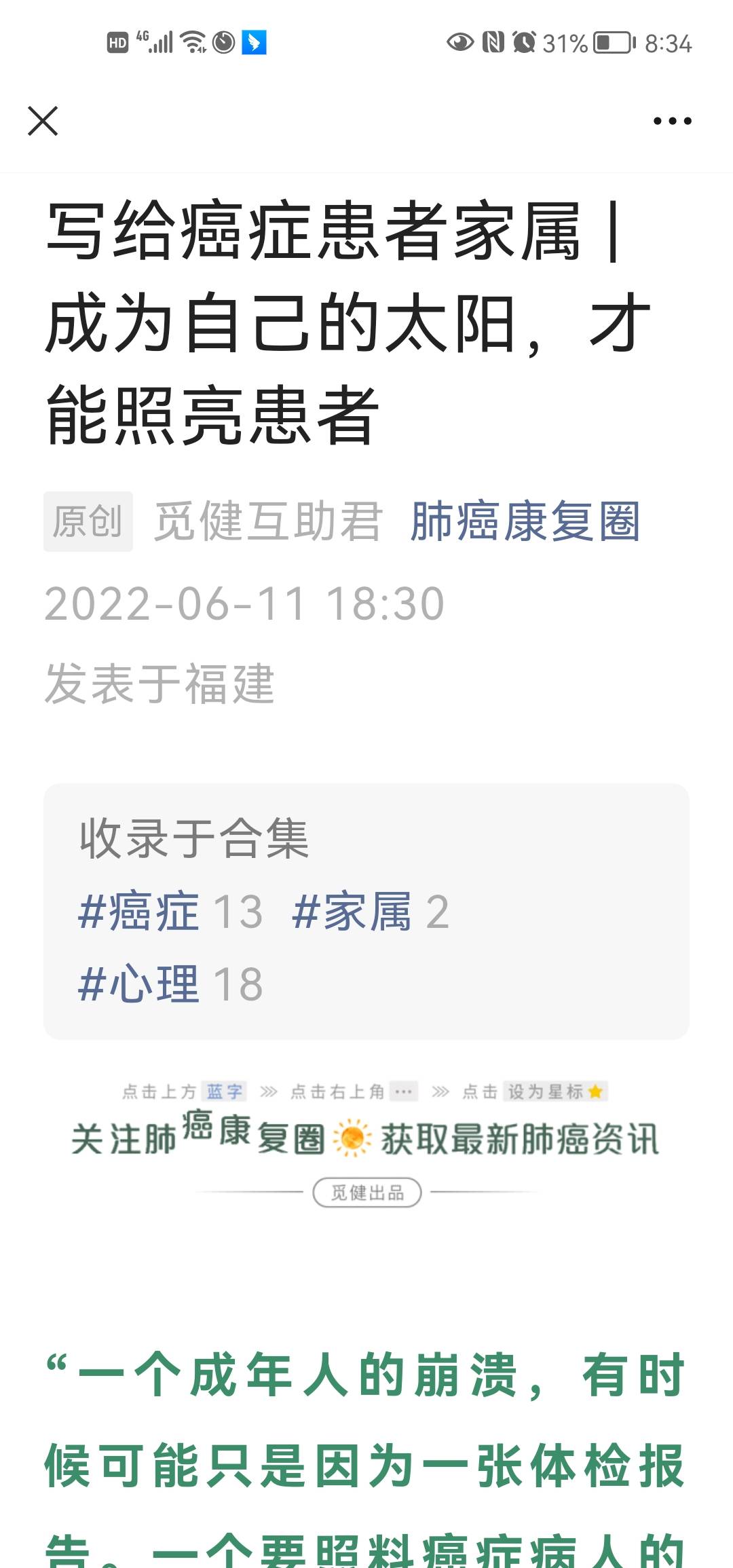Tap the HD call indicator icon
This screenshot has width=733, height=1568.
coord(117,42)
